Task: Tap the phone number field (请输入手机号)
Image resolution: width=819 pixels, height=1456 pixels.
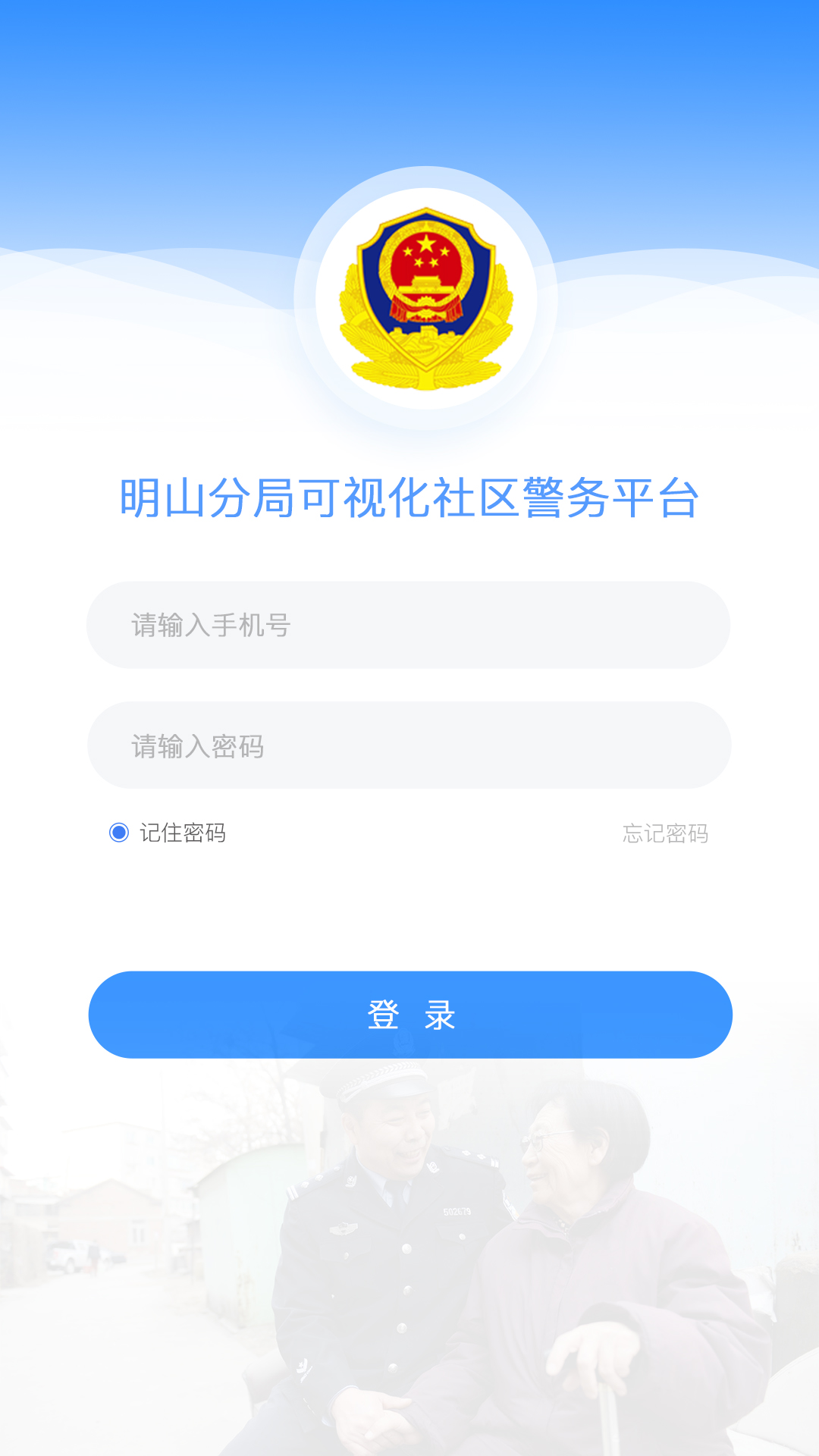Action: 408,625
